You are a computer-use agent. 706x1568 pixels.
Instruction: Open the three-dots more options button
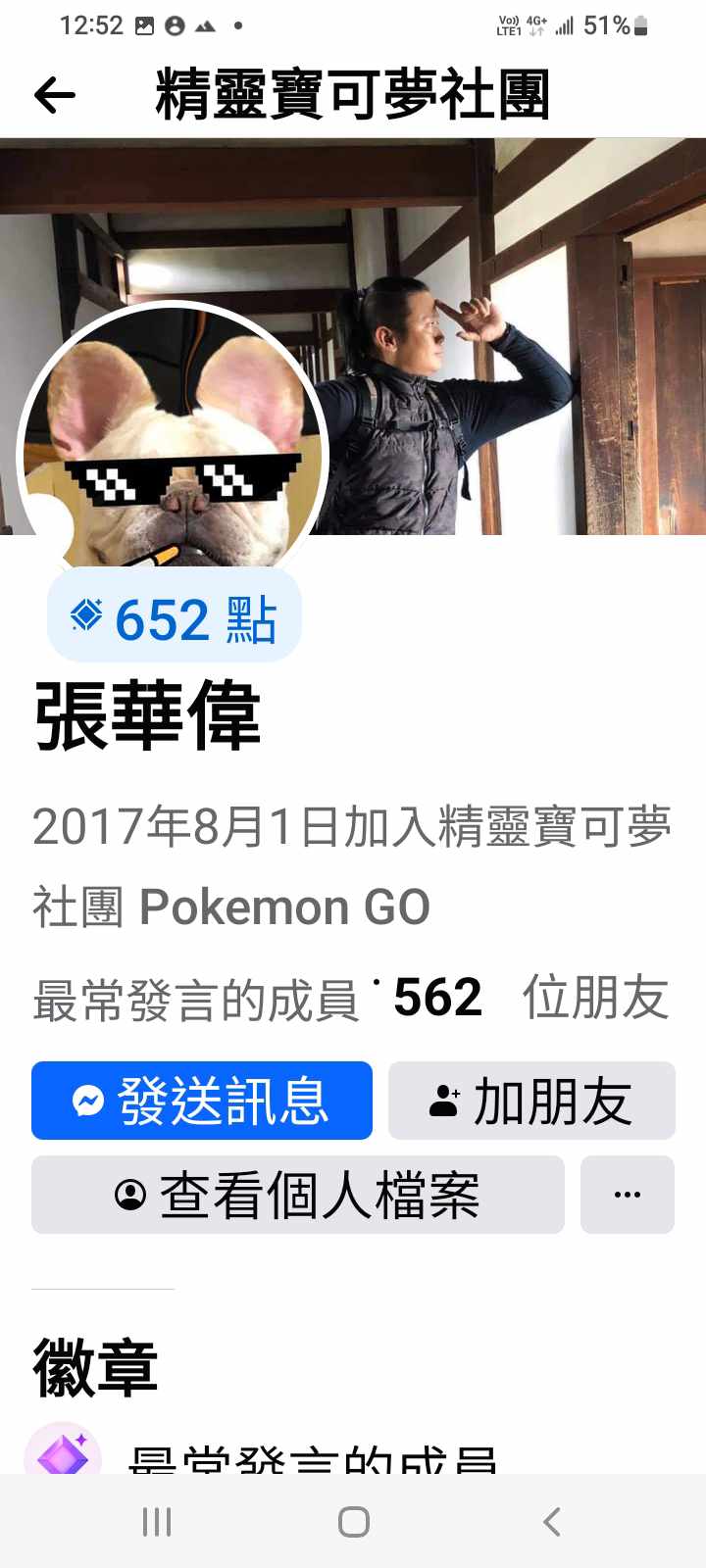click(627, 1195)
